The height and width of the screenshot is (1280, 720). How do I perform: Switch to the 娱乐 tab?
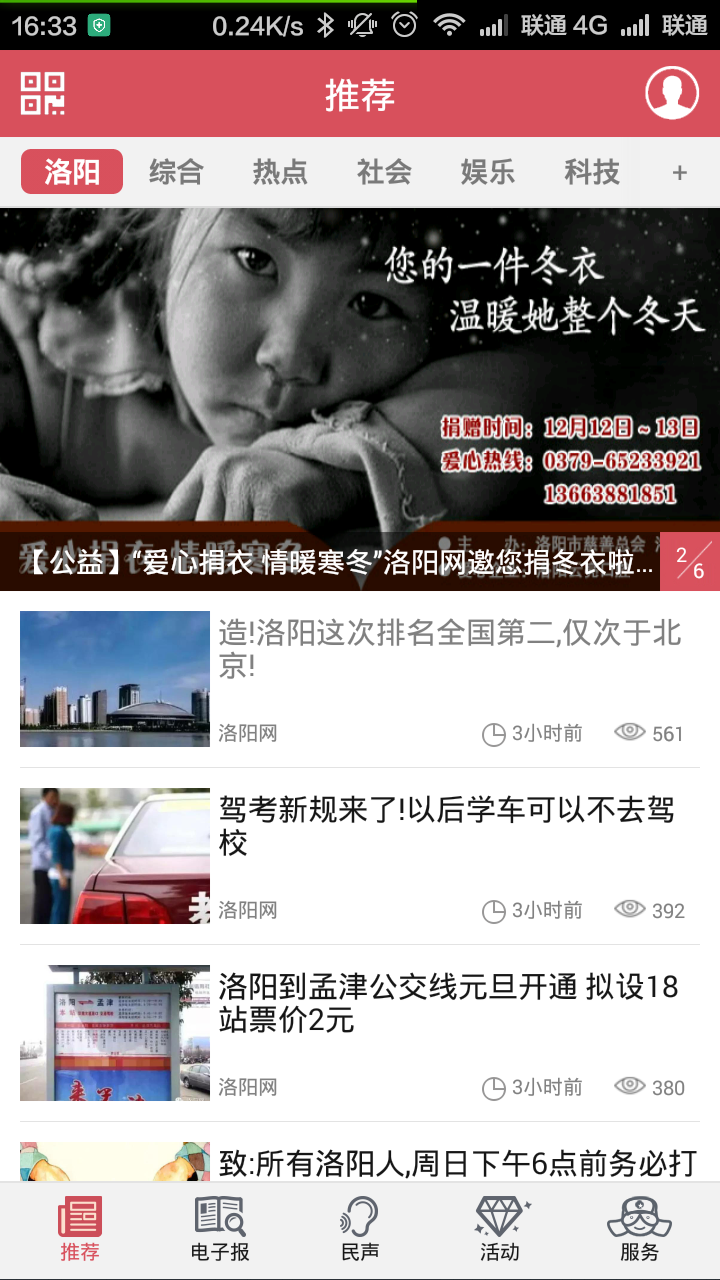pos(488,172)
